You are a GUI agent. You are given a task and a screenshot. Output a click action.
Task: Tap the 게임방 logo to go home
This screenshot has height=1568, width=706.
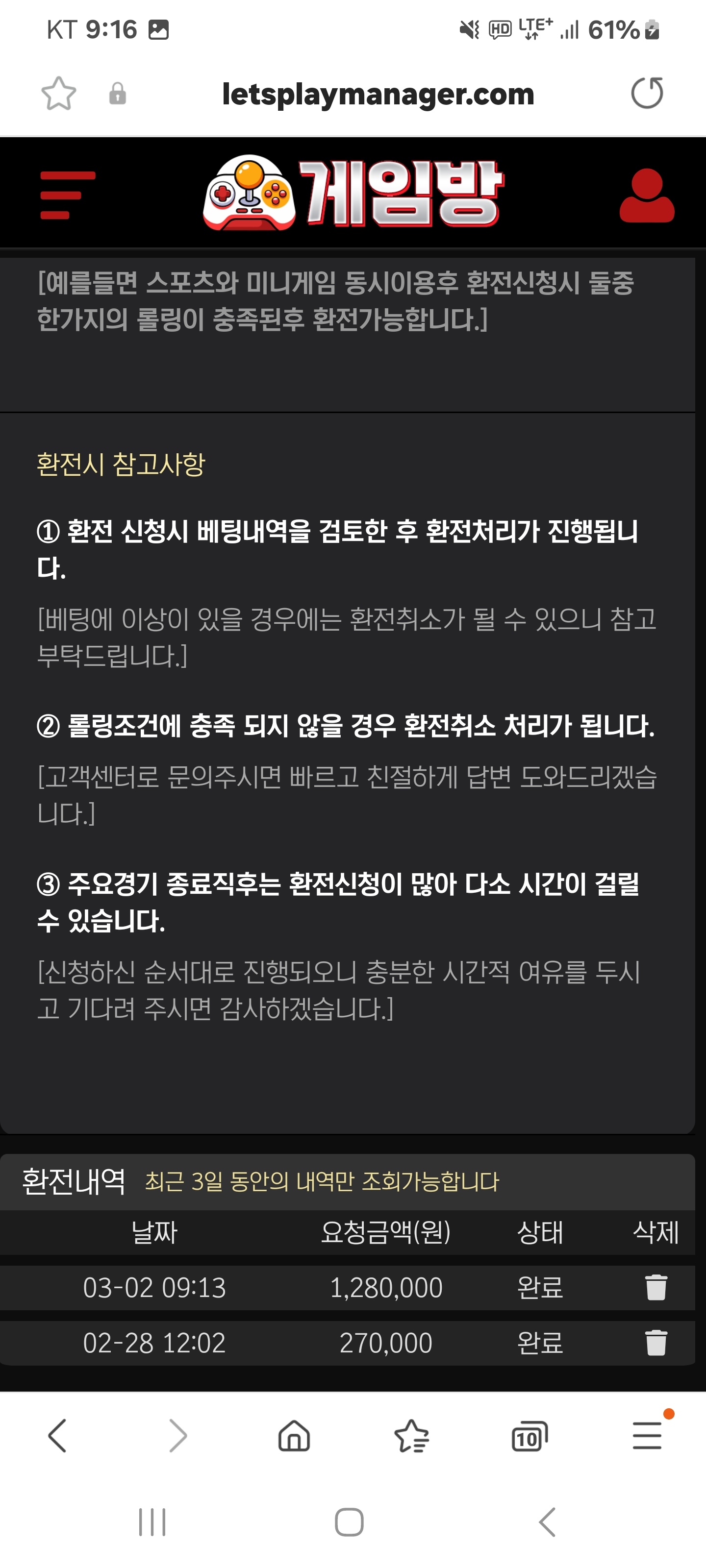point(353,194)
